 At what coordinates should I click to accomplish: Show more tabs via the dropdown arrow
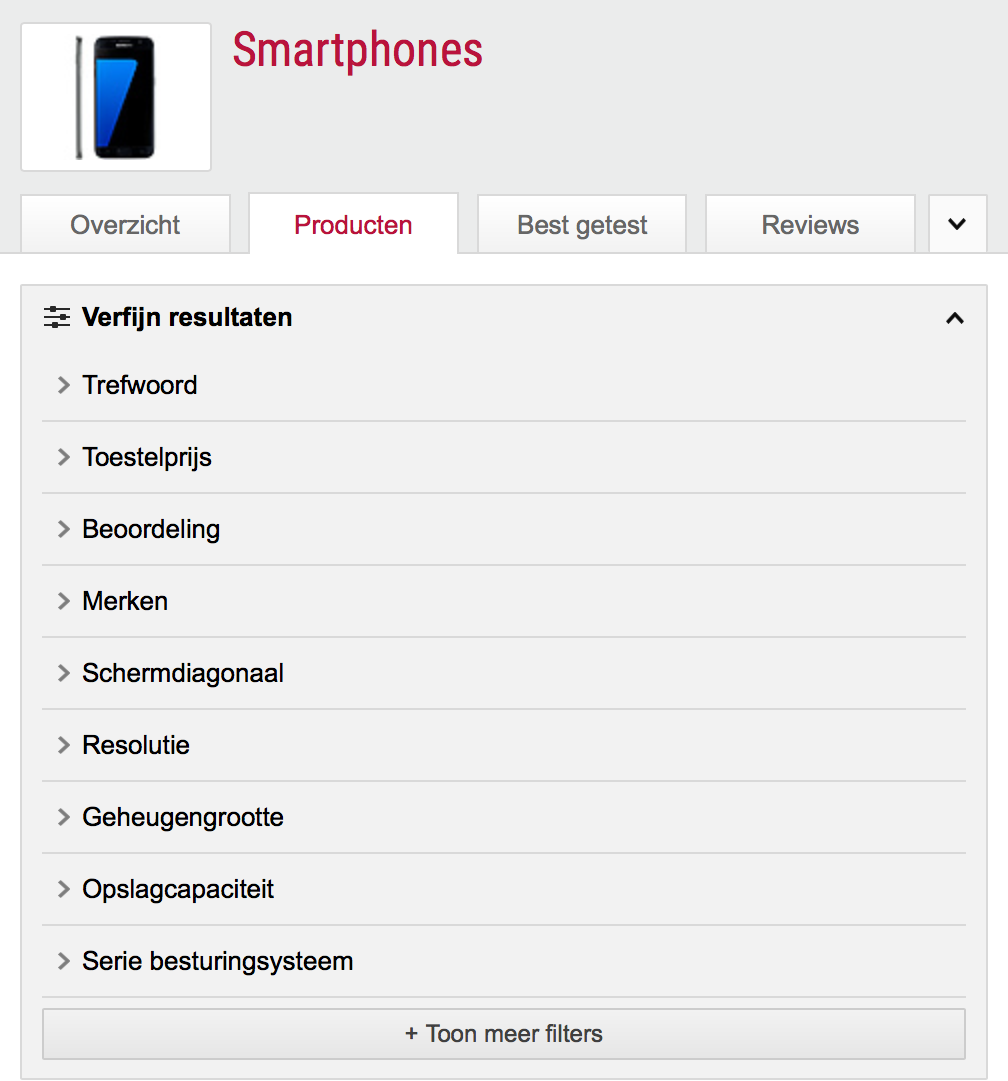point(957,225)
